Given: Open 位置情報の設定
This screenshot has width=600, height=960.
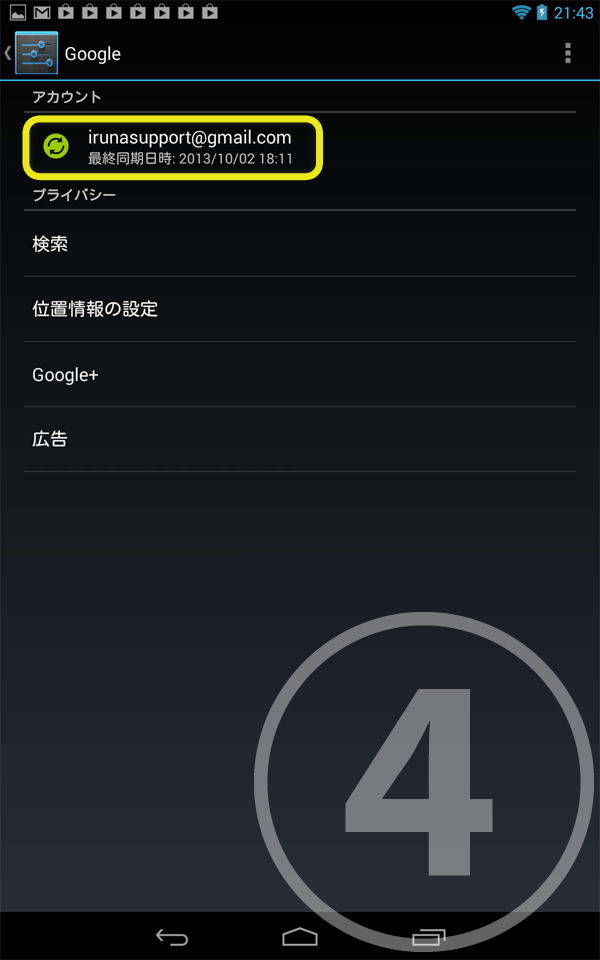Looking at the screenshot, I should pyautogui.click(x=300, y=309).
